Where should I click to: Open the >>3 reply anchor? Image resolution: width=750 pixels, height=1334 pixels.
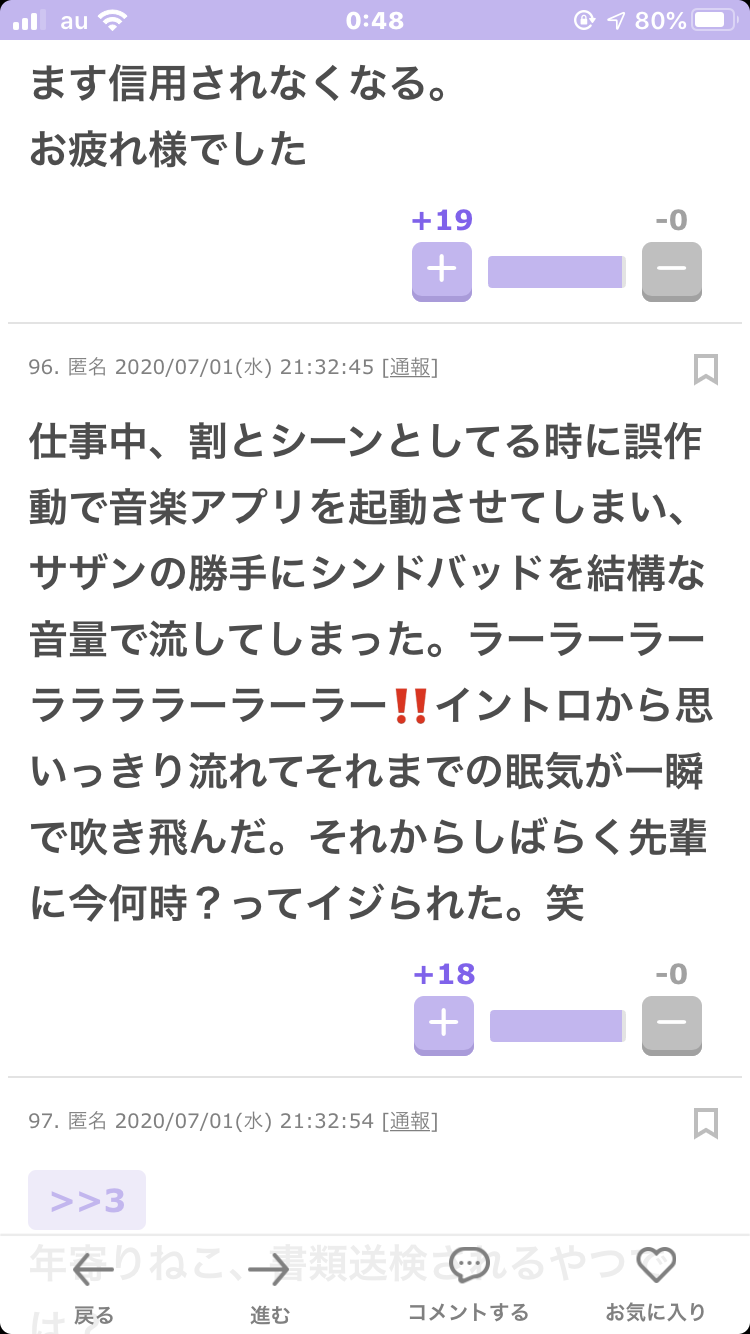(87, 1200)
